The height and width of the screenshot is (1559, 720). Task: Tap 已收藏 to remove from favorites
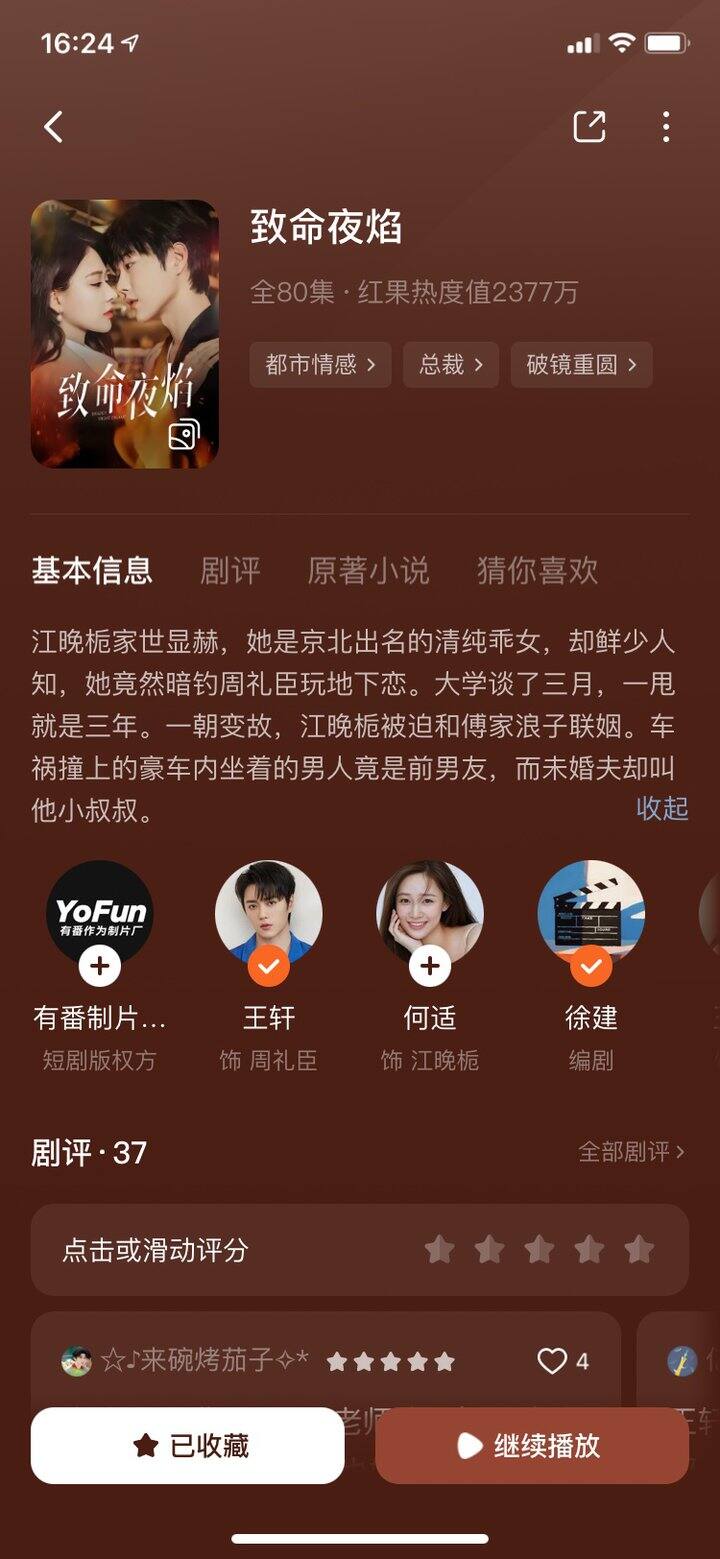coord(188,1446)
